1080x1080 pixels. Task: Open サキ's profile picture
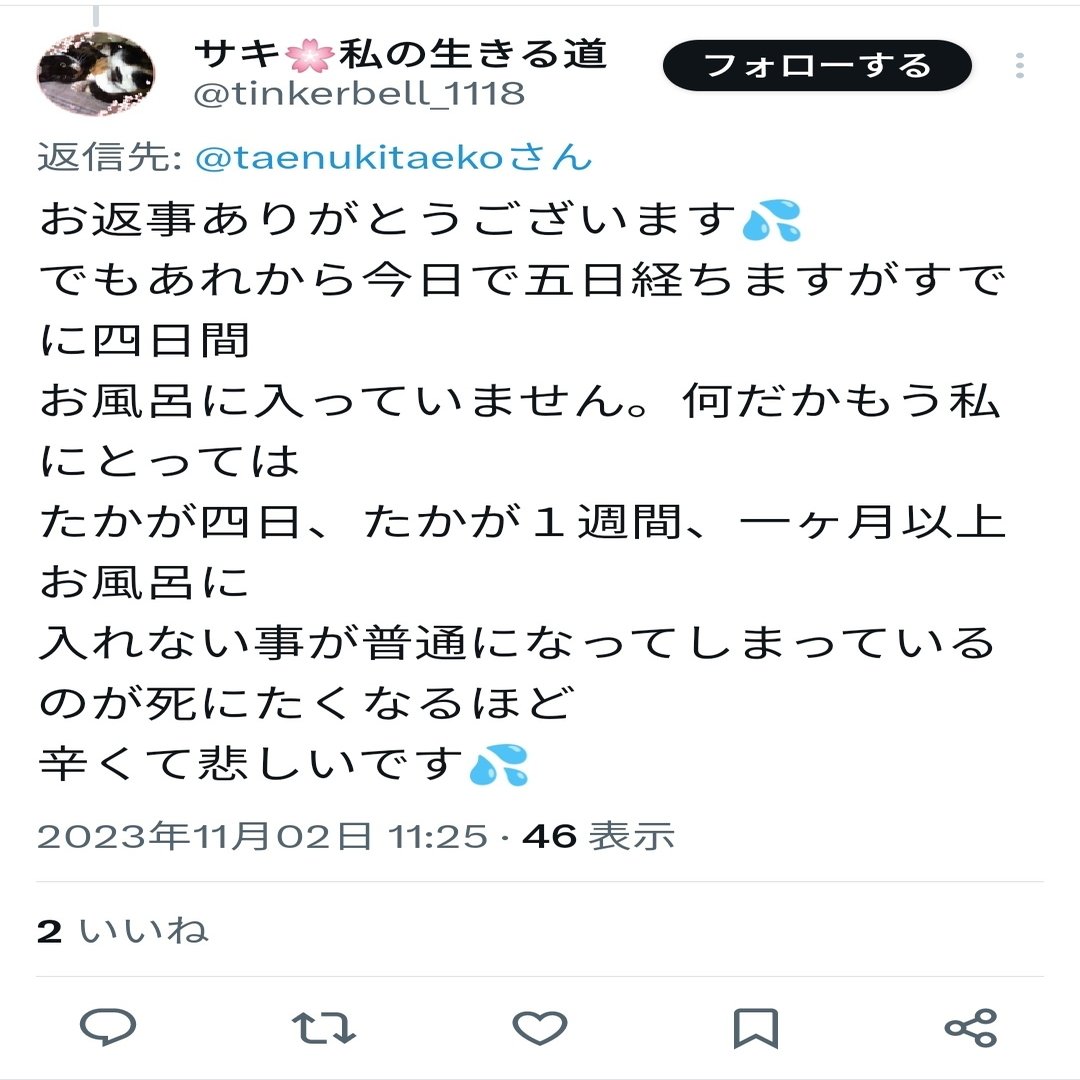click(x=96, y=74)
